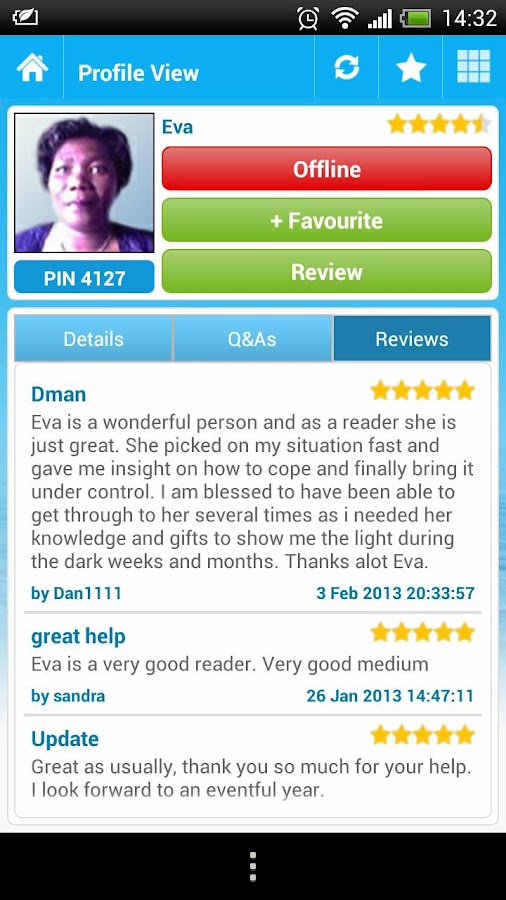Add Eva to favourites
This screenshot has height=900, width=506.
[326, 220]
